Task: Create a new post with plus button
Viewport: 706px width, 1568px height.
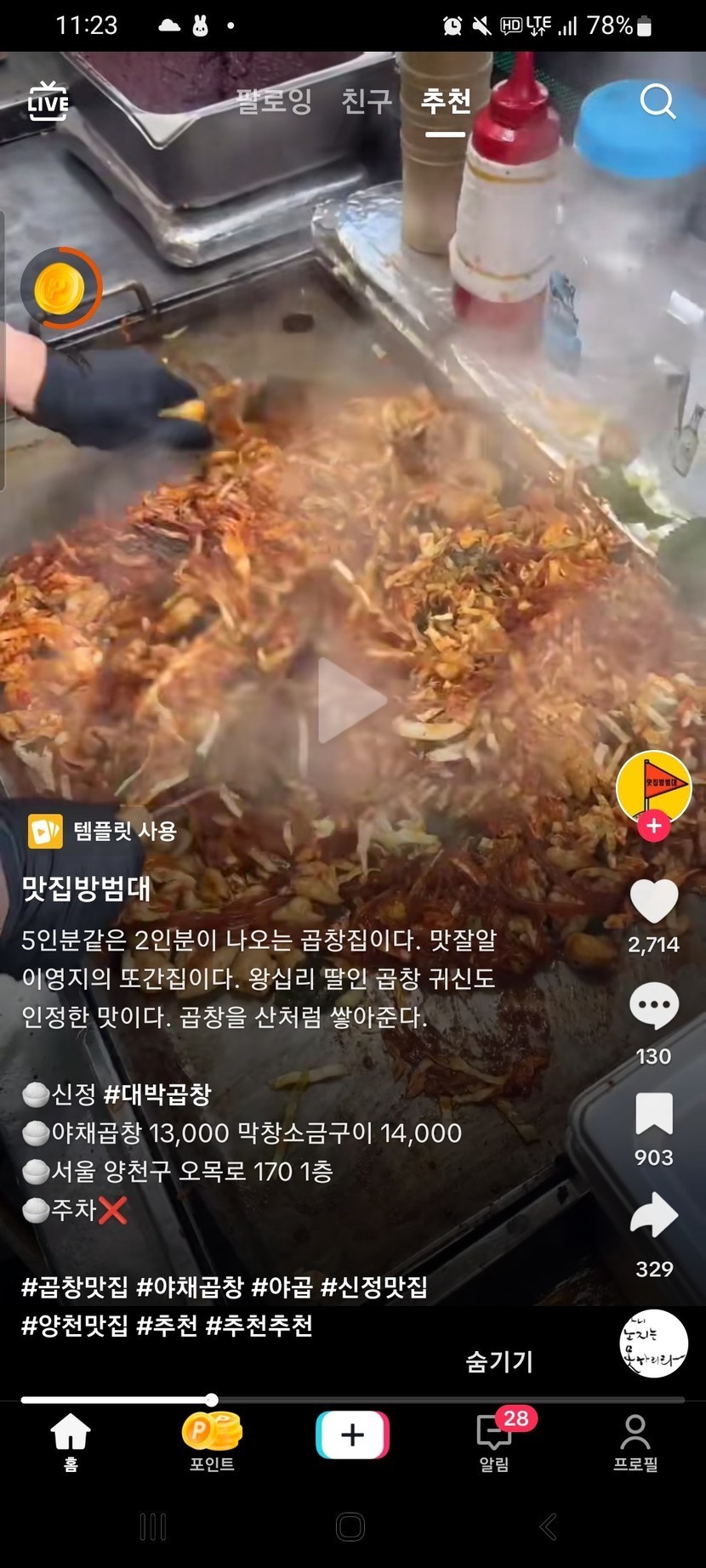Action: click(x=352, y=1435)
